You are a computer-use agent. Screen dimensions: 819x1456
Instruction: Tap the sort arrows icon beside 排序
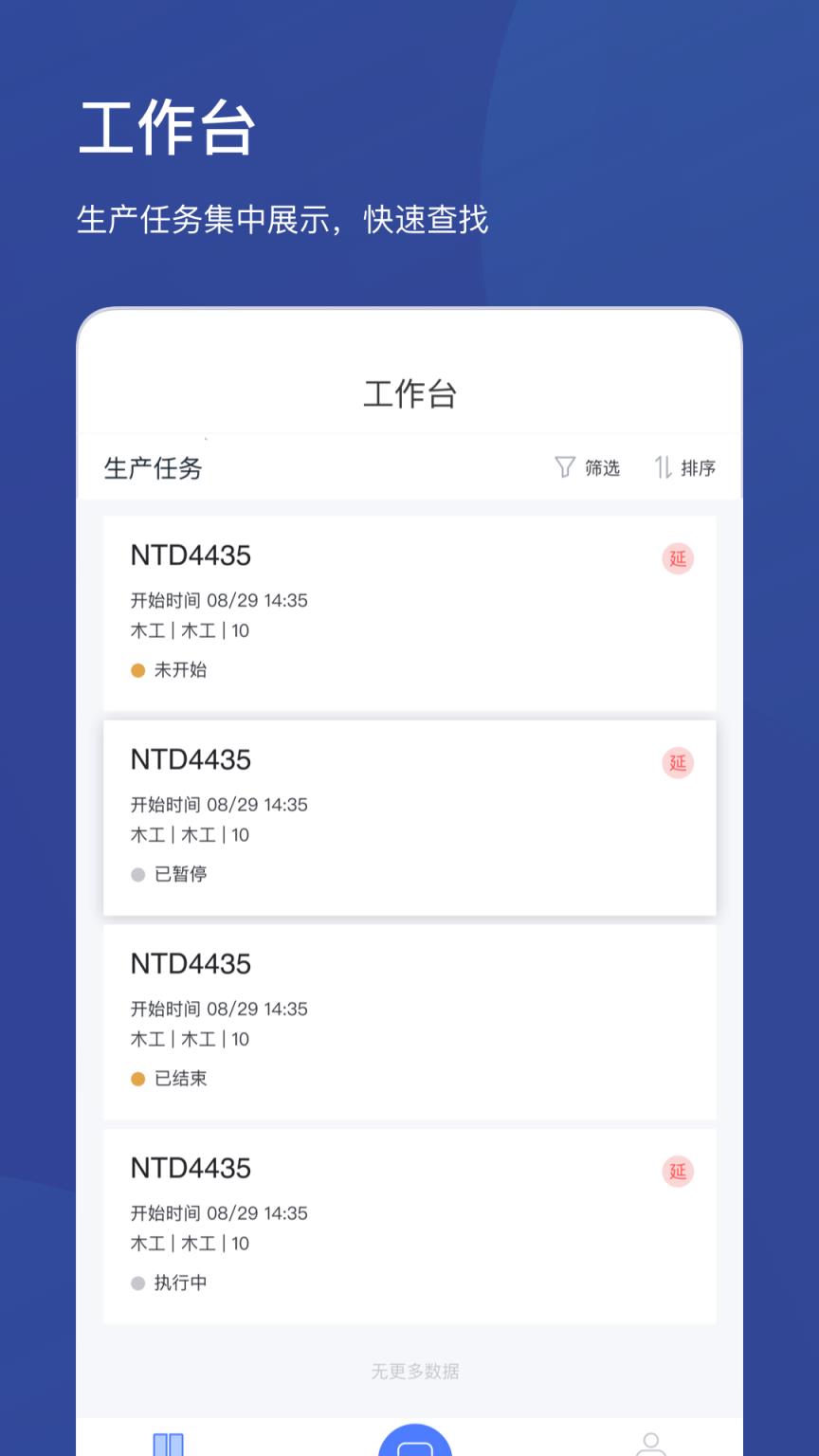tap(664, 467)
